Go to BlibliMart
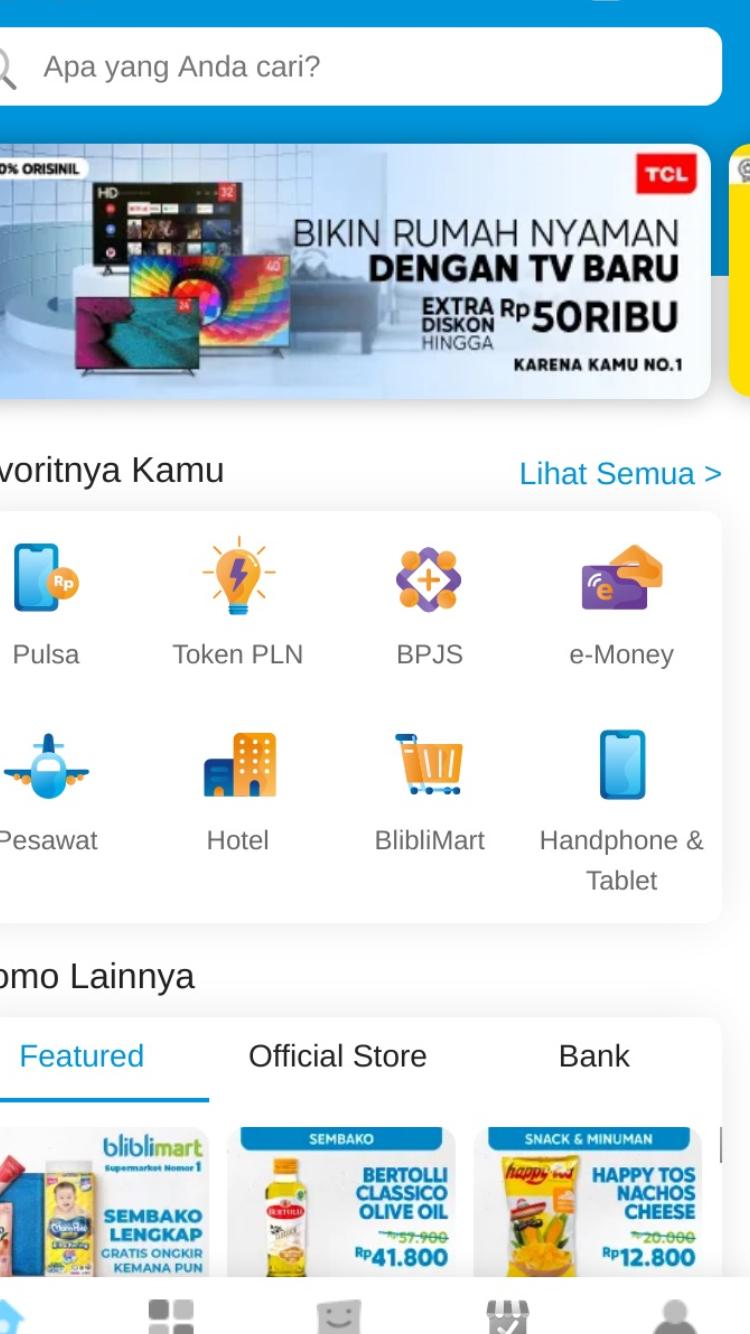This screenshot has width=750, height=1334. [429, 792]
